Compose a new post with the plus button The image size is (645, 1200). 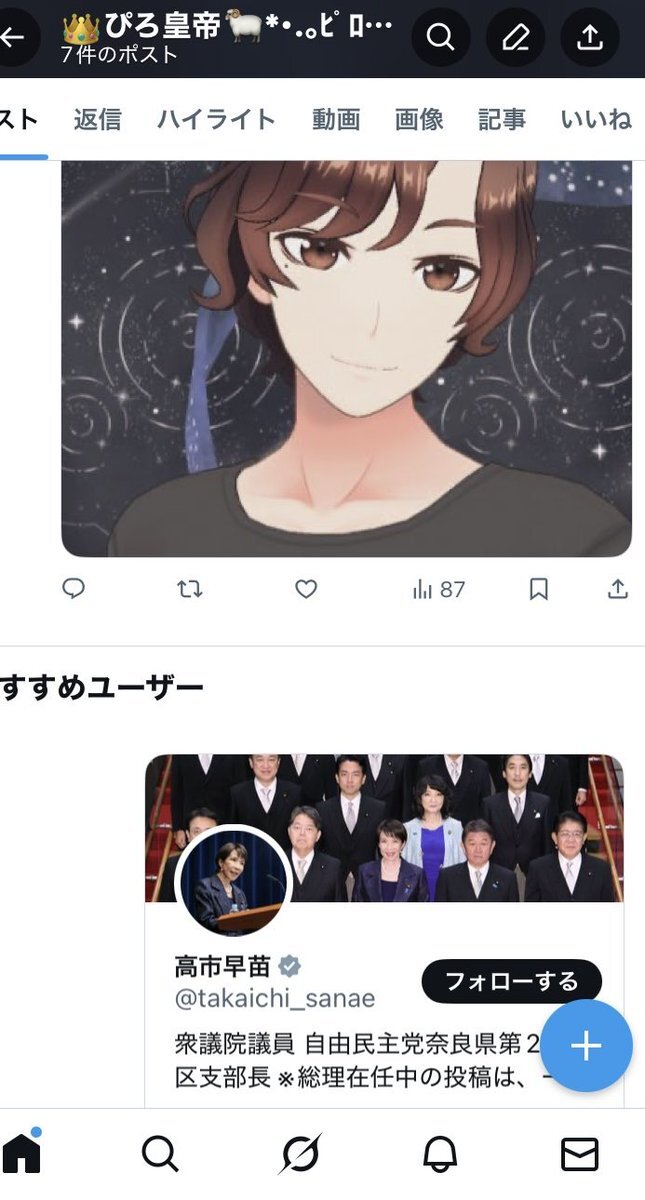coord(585,1046)
